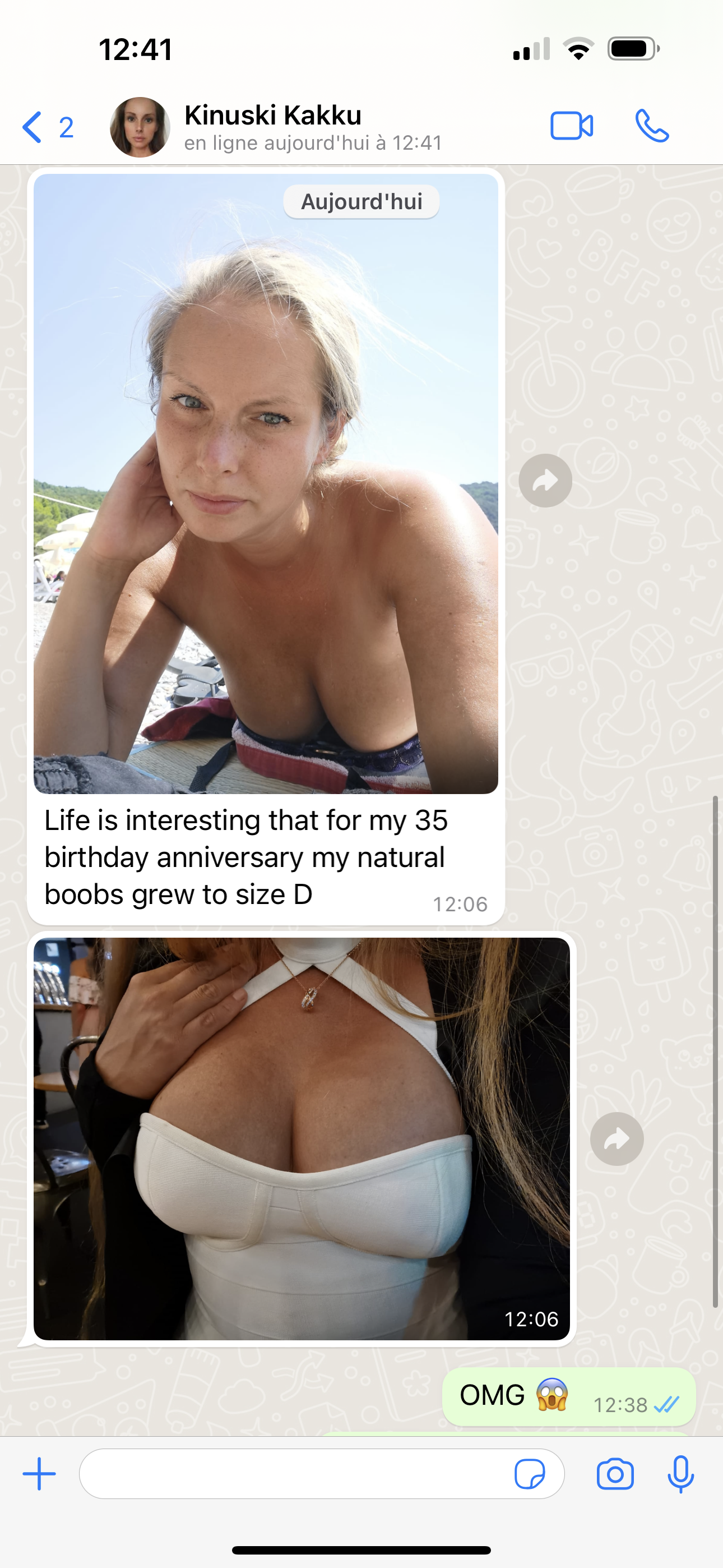Viewport: 723px width, 1568px height.
Task: Open the attachment plus menu
Action: click(39, 1474)
